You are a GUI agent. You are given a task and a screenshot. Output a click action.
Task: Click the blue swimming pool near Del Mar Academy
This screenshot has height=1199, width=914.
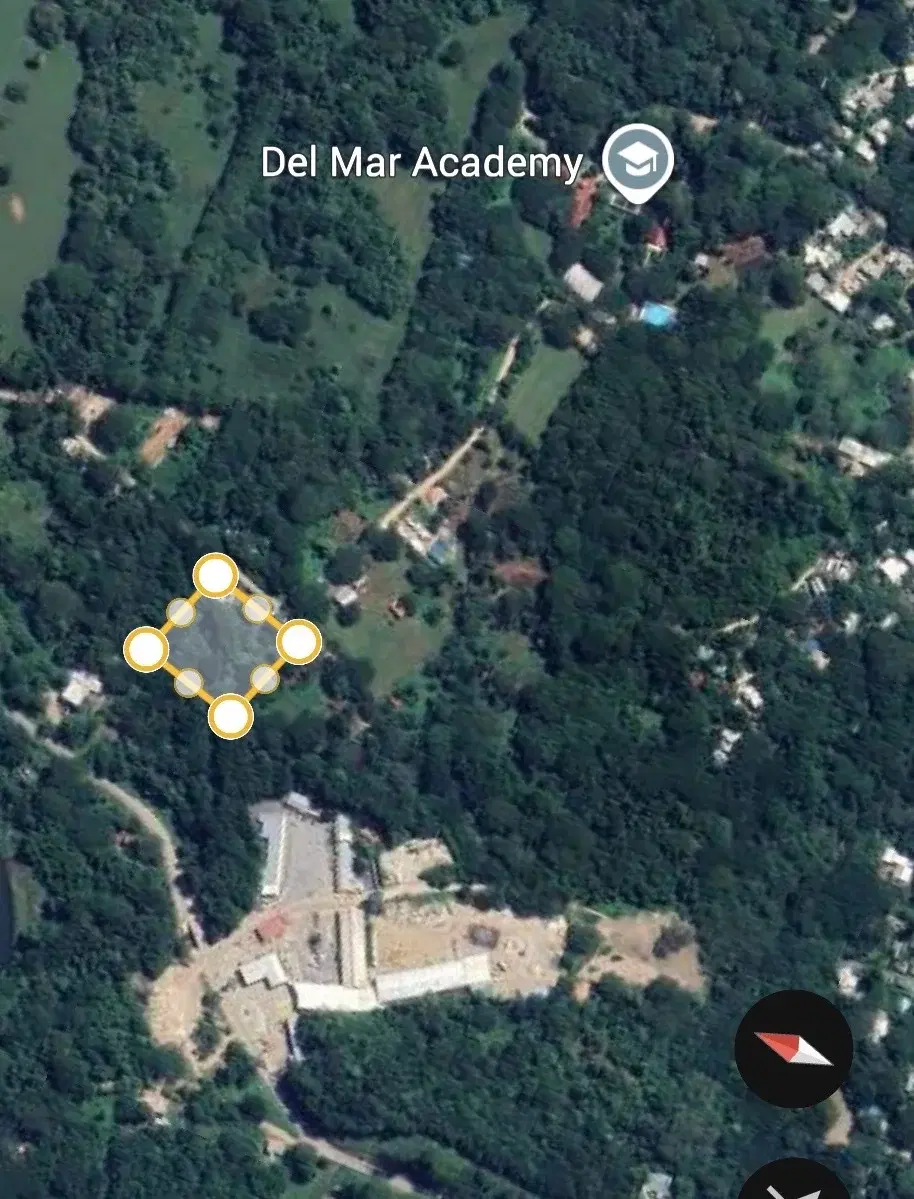pos(655,318)
